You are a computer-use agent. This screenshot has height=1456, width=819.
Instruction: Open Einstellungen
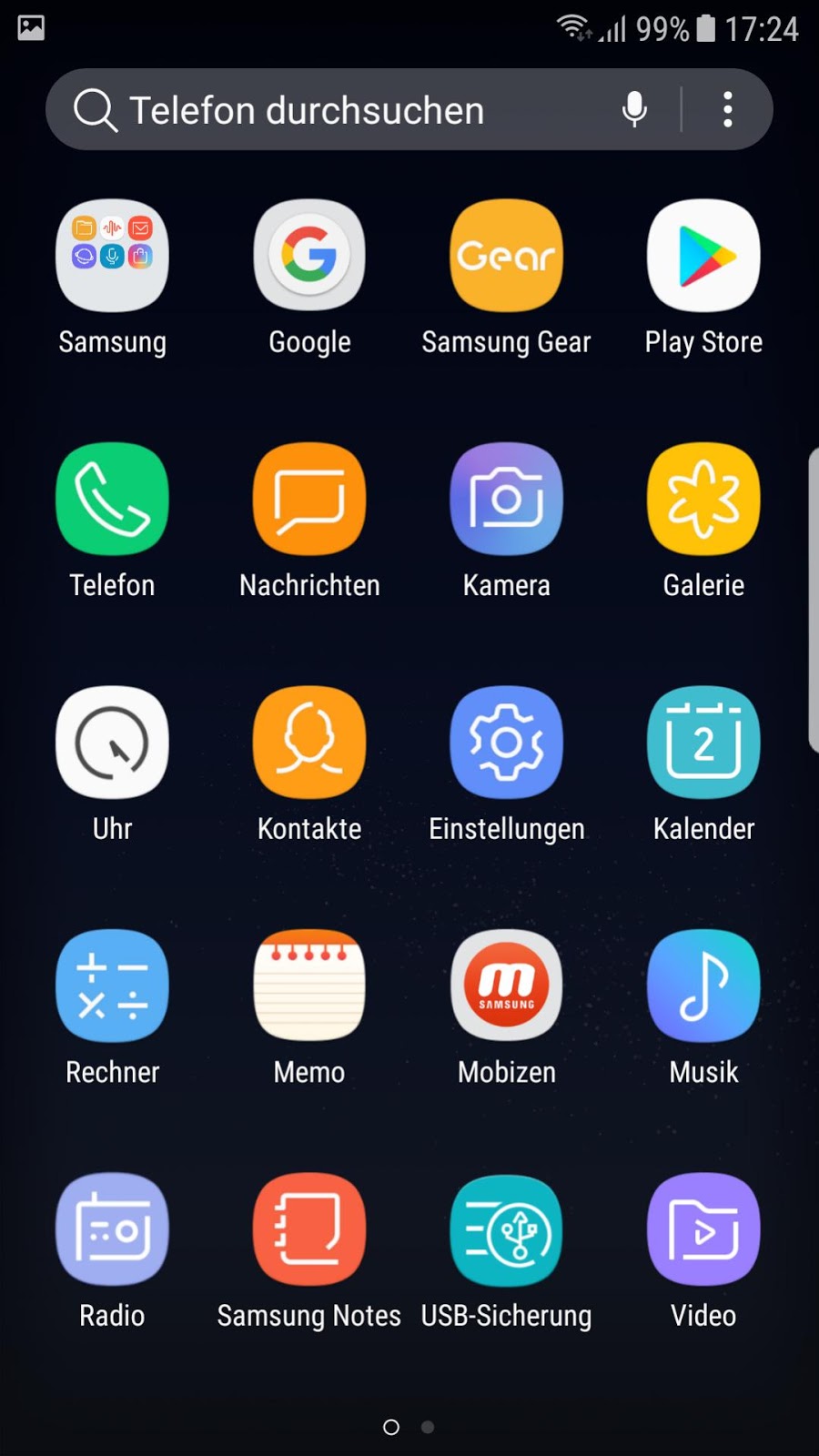coord(506,743)
